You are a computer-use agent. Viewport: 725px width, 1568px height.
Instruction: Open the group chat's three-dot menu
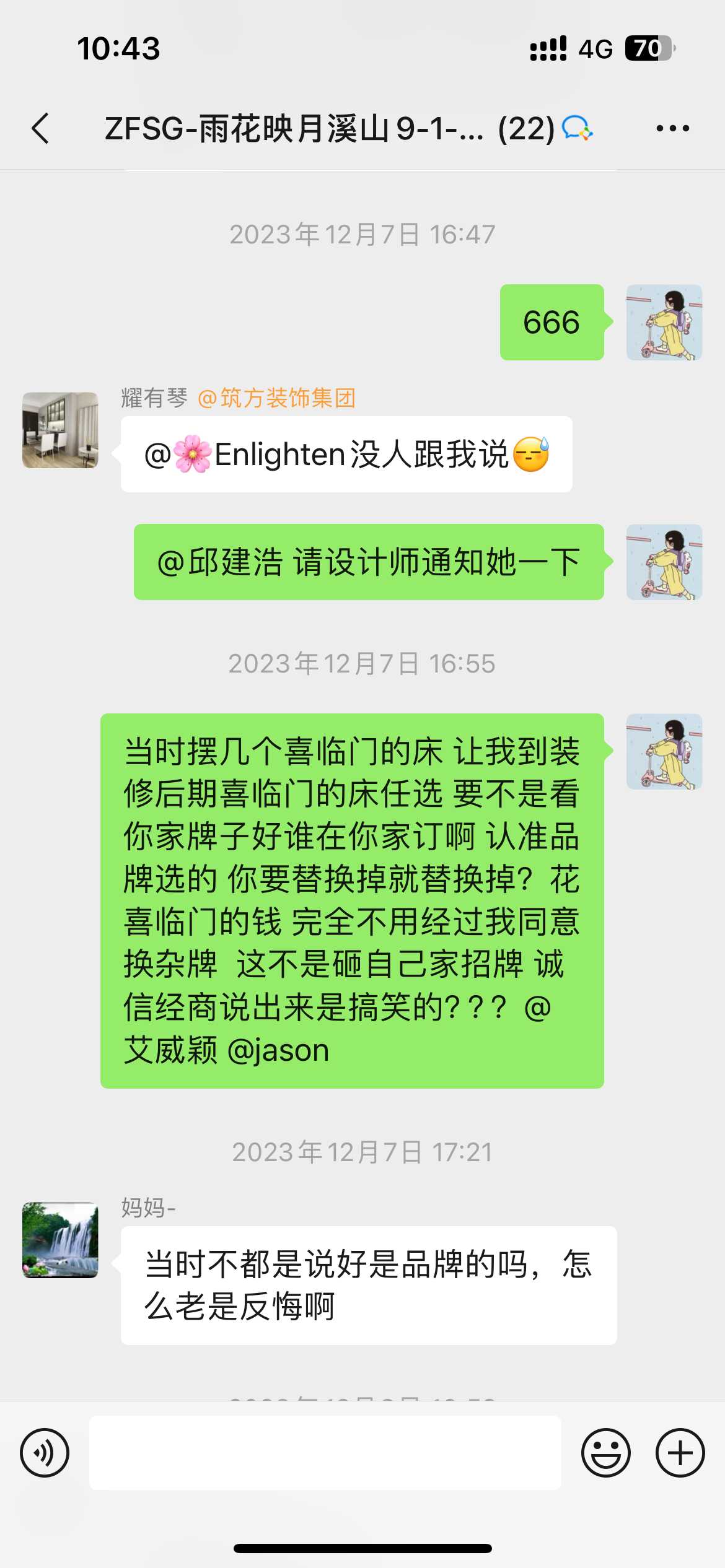coord(672,129)
